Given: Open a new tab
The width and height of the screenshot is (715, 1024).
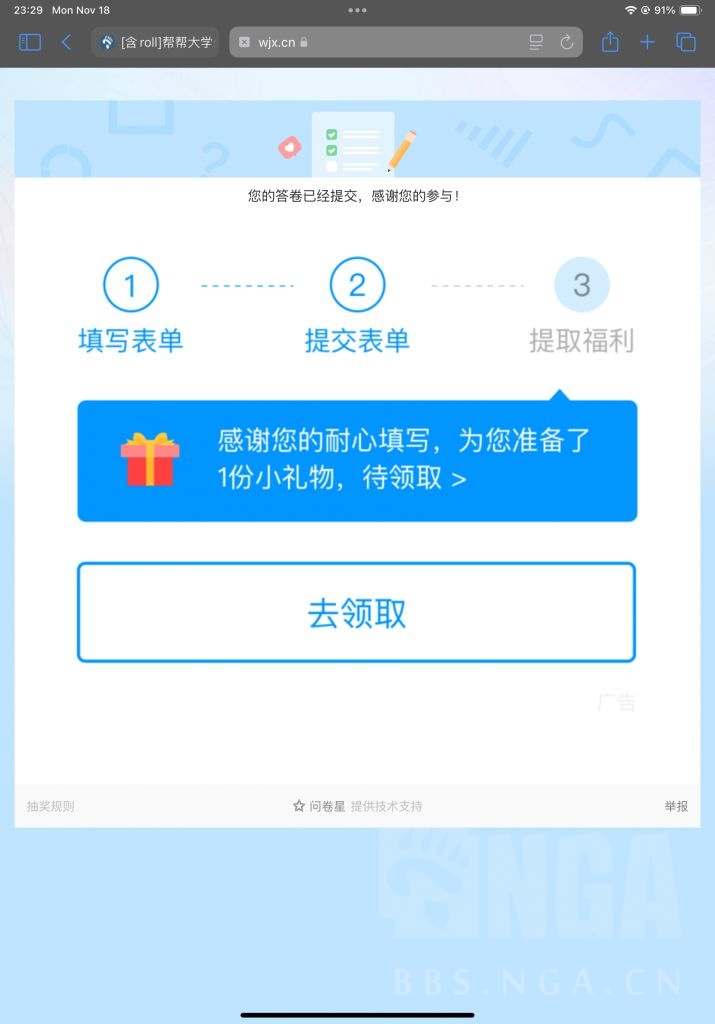Looking at the screenshot, I should (x=647, y=42).
